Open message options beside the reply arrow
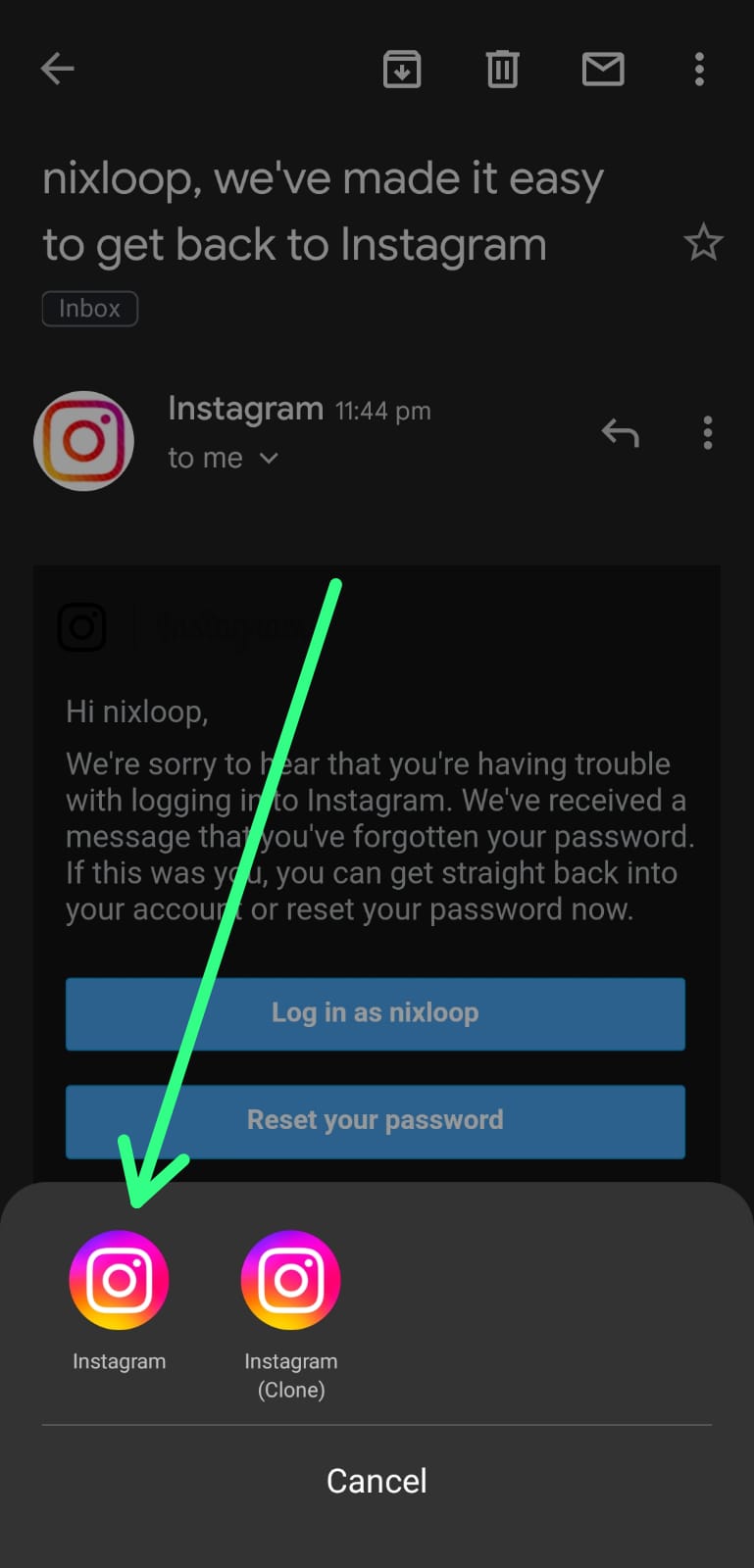 [x=708, y=433]
